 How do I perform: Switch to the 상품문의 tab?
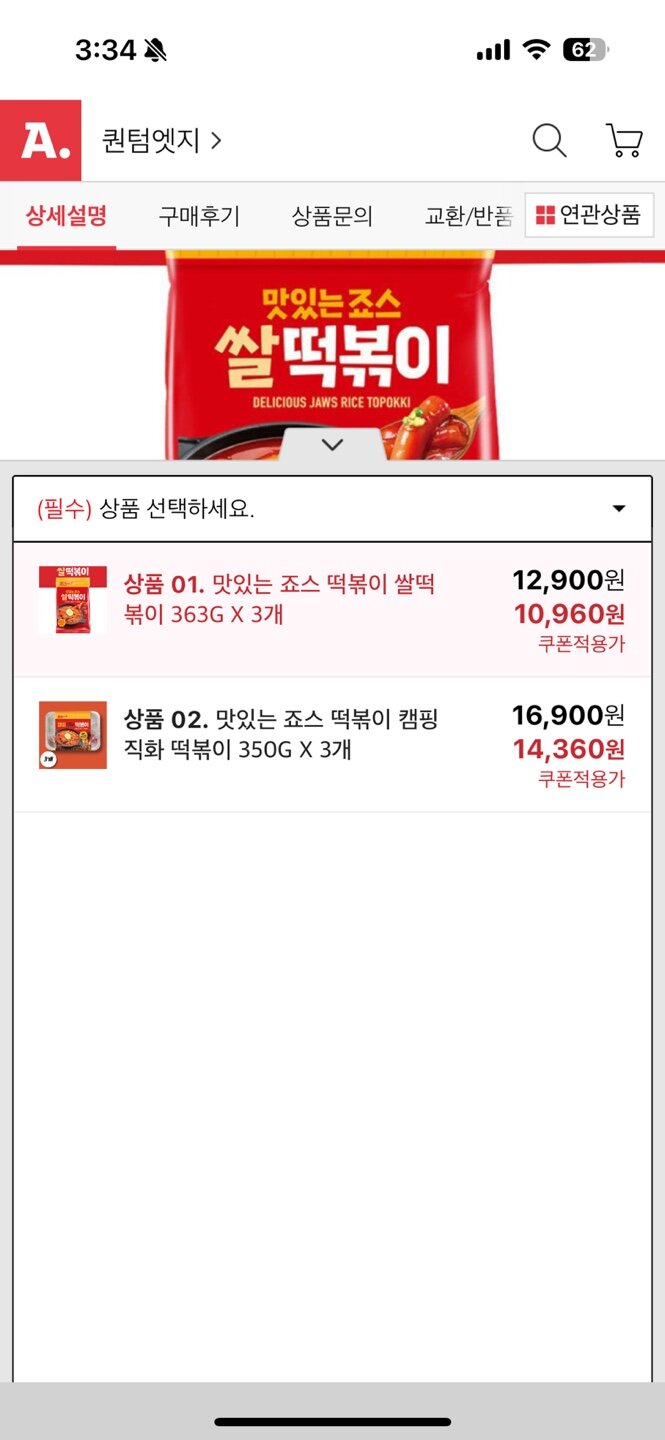[x=332, y=215]
